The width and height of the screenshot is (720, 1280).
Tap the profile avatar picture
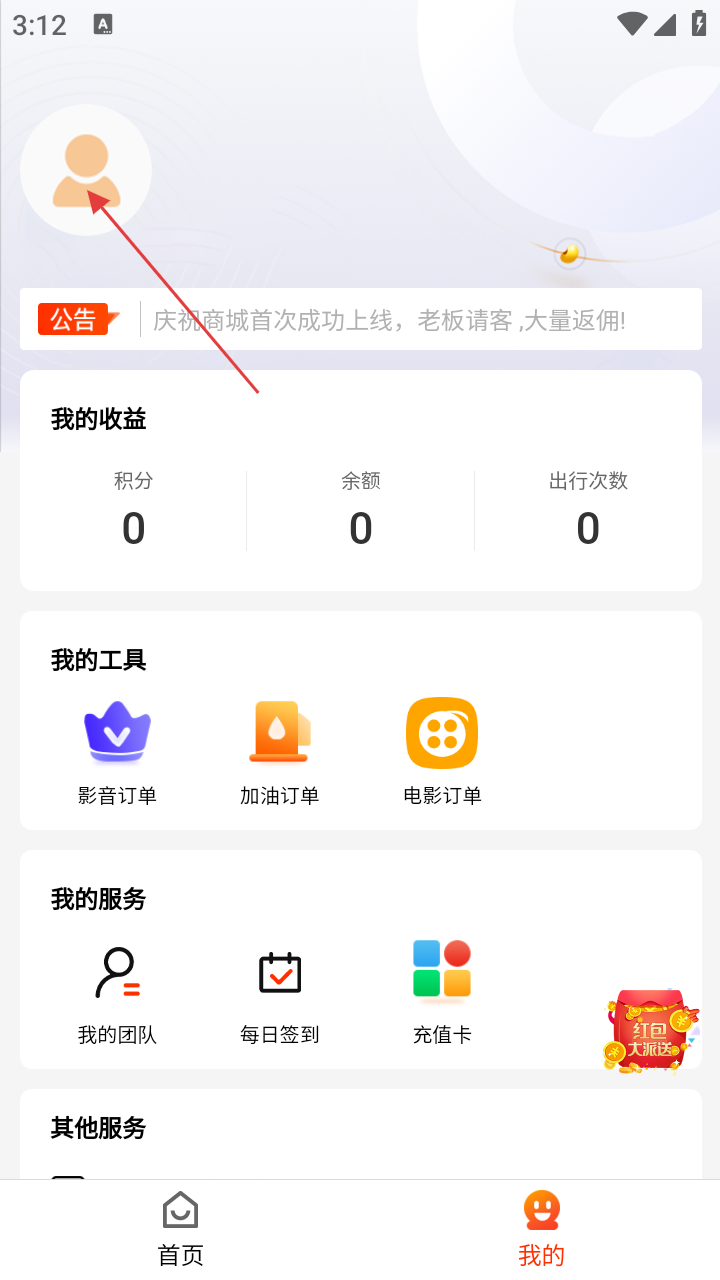pos(86,170)
